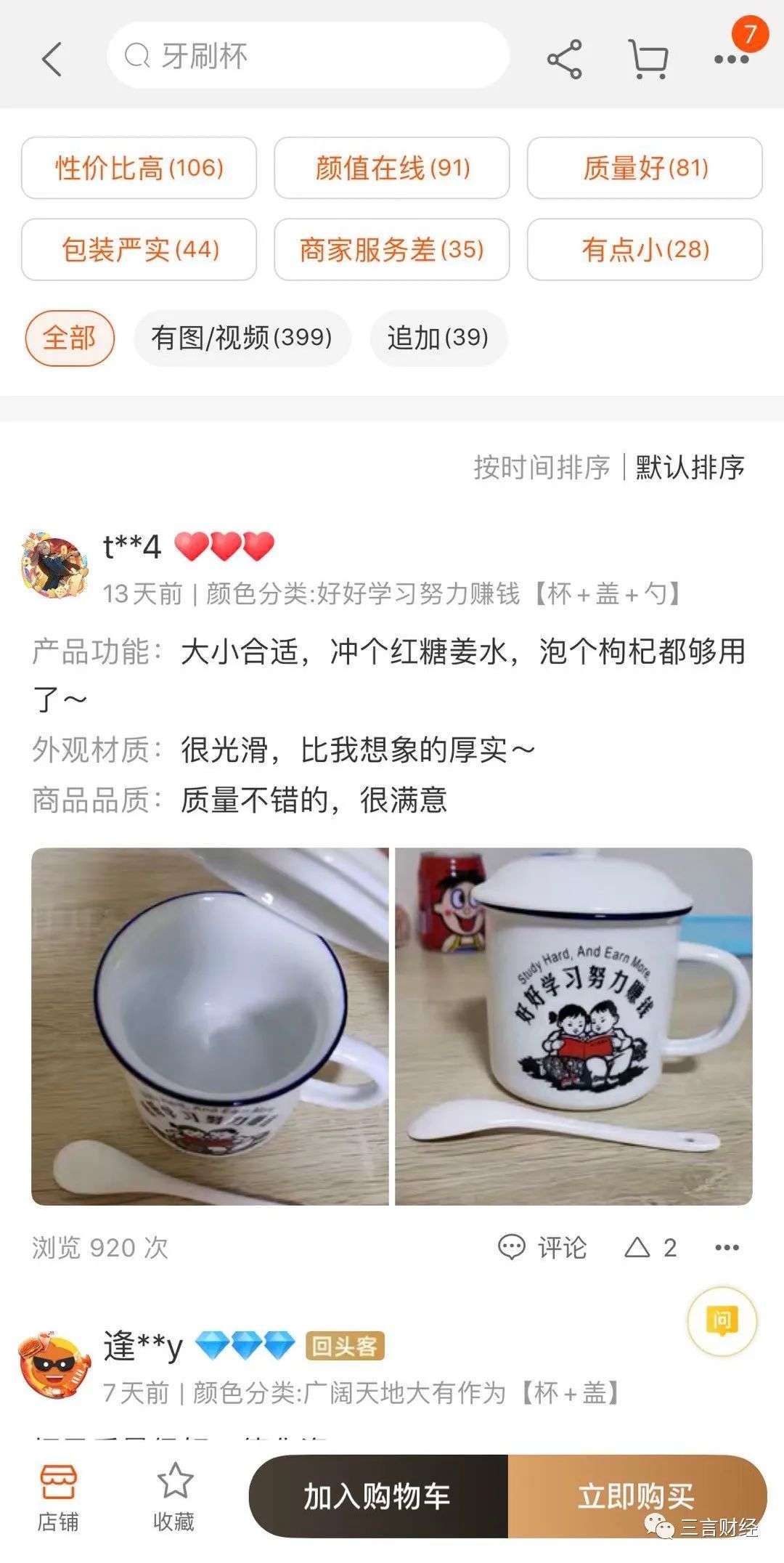Filter reviews by 颜值在线(91)
Viewport: 784px width, 1563px height.
(392, 169)
